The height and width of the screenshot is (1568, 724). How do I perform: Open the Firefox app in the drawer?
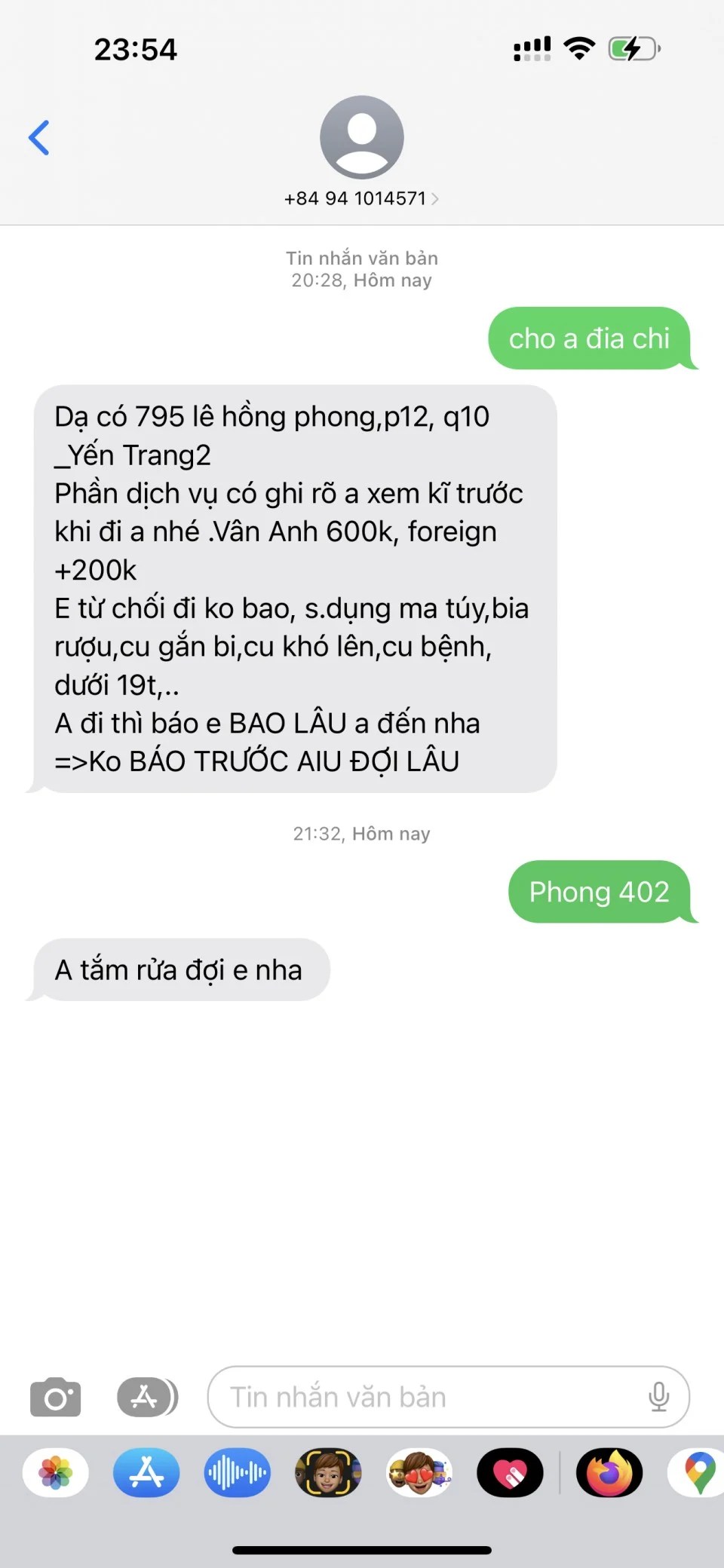tap(609, 1472)
